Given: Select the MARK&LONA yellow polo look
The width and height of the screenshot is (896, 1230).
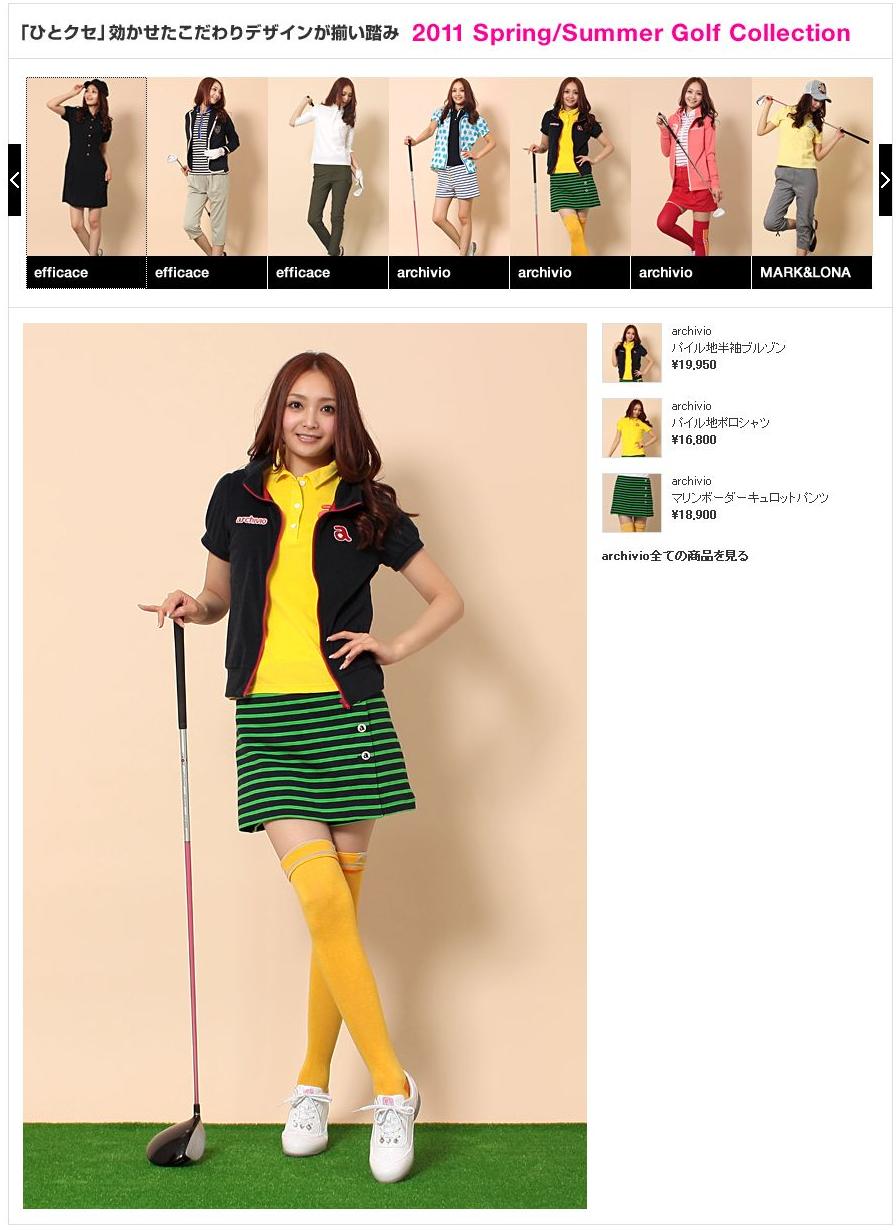Looking at the screenshot, I should pyautogui.click(x=811, y=182).
